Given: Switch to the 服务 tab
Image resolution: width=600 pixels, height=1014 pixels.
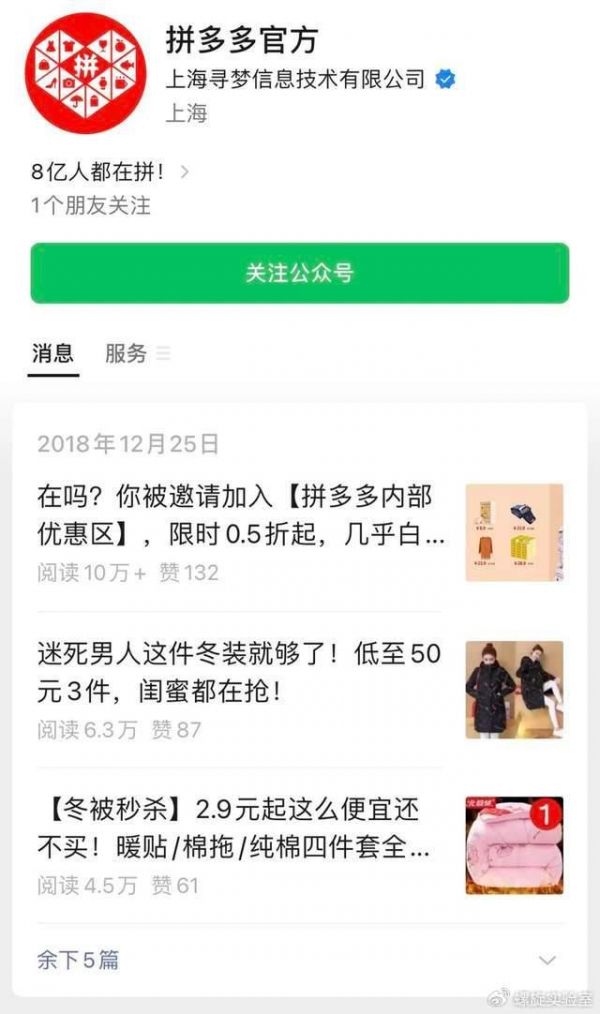Looking at the screenshot, I should point(126,353).
